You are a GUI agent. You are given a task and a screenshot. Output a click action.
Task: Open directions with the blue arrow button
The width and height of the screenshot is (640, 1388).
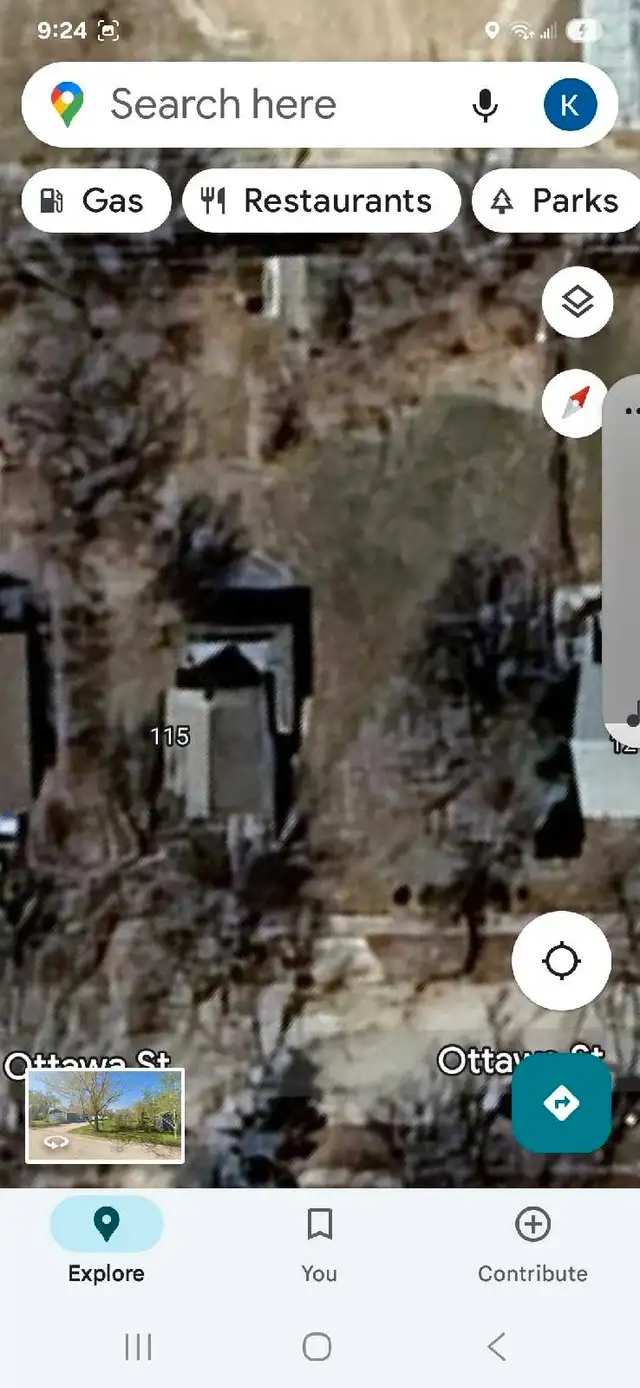tap(561, 1103)
